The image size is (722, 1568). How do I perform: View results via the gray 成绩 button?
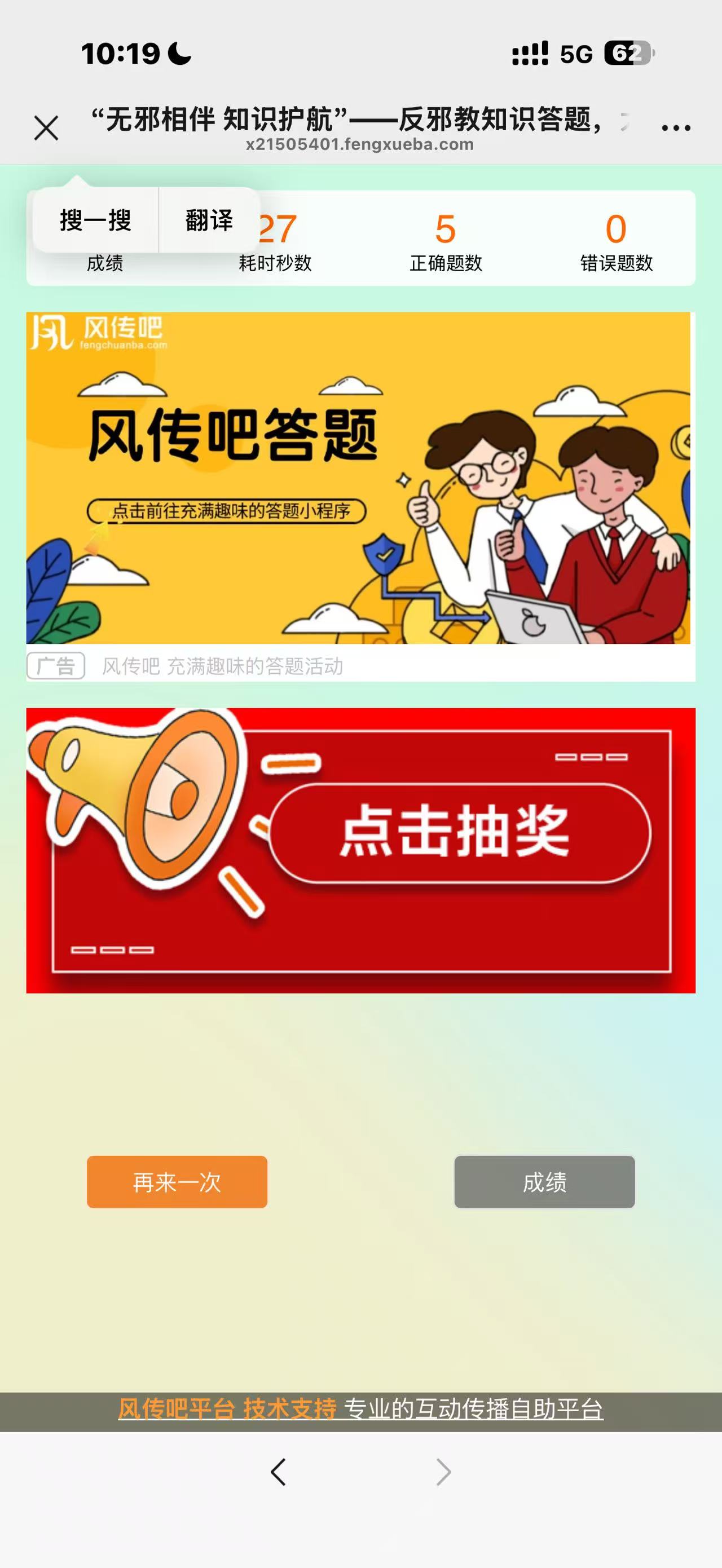544,1181
